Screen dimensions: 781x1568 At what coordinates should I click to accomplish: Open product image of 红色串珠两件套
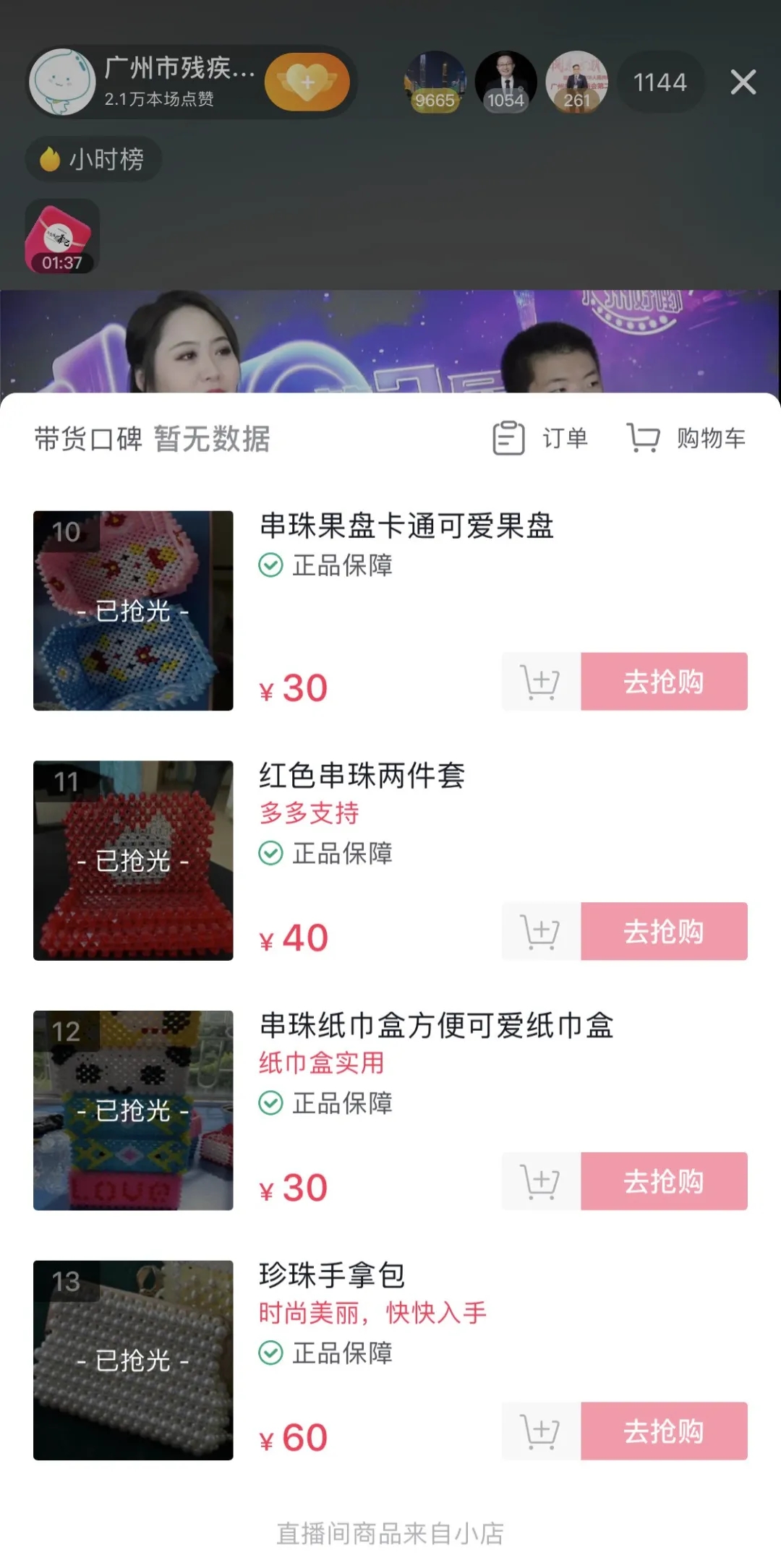133,860
